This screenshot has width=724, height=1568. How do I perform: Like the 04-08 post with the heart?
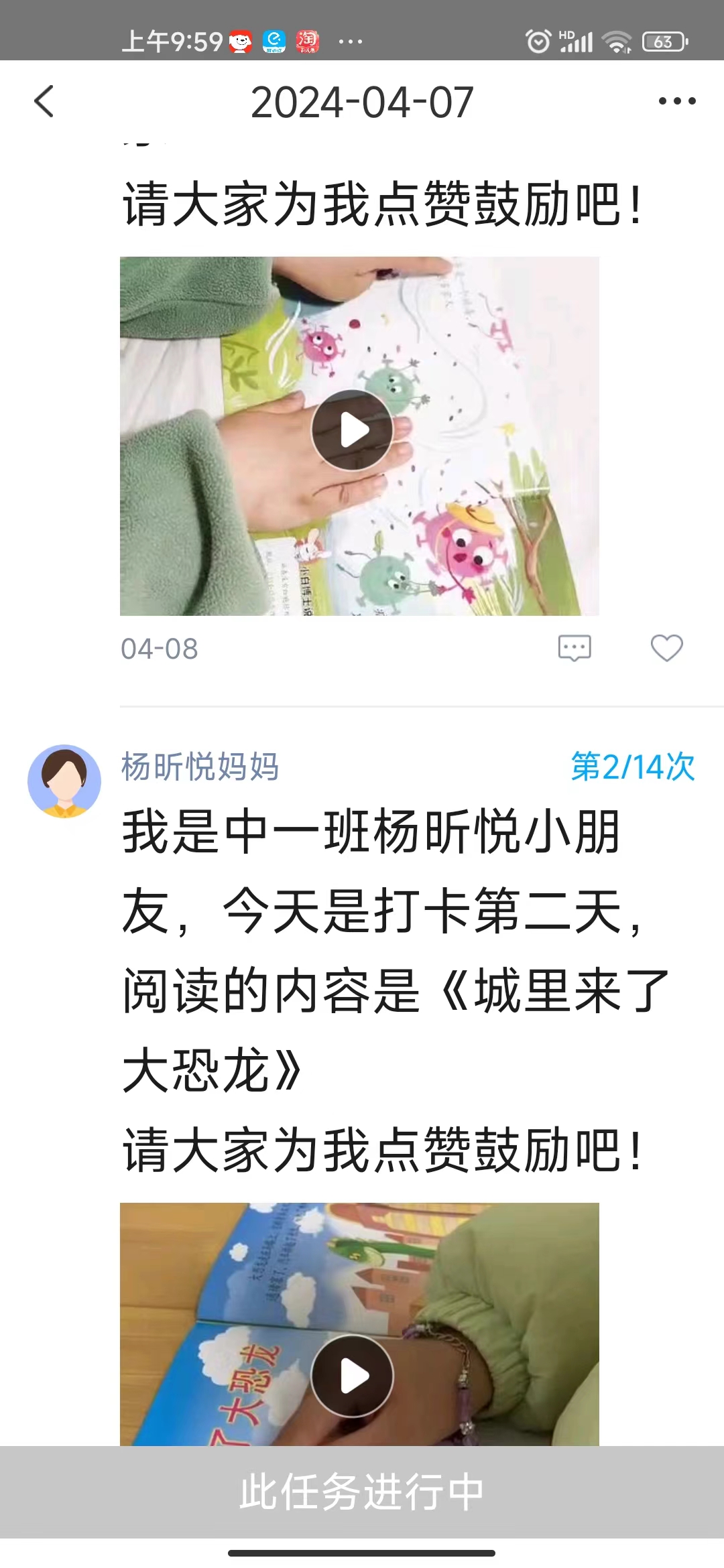[x=666, y=648]
